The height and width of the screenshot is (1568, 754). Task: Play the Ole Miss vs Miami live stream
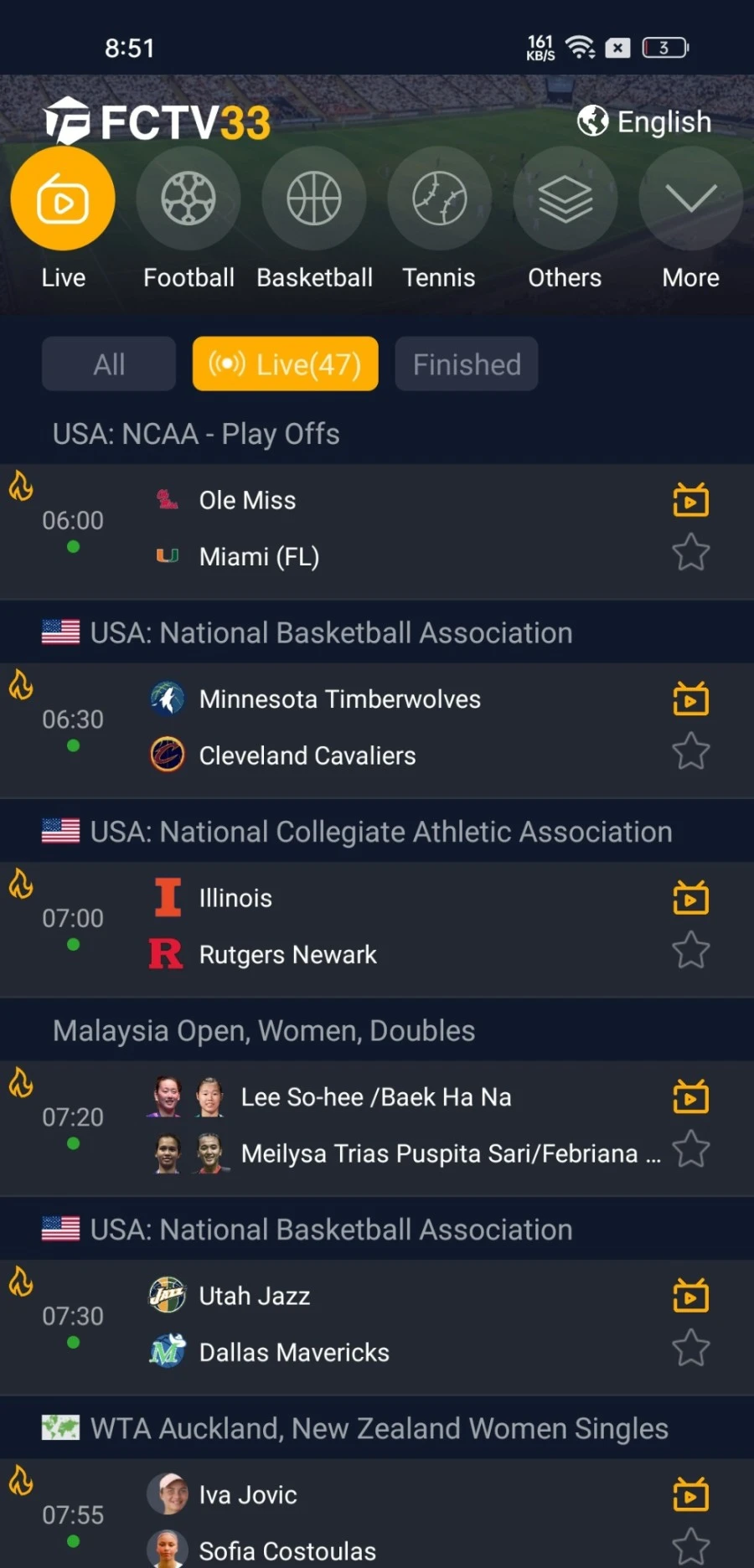[691, 500]
